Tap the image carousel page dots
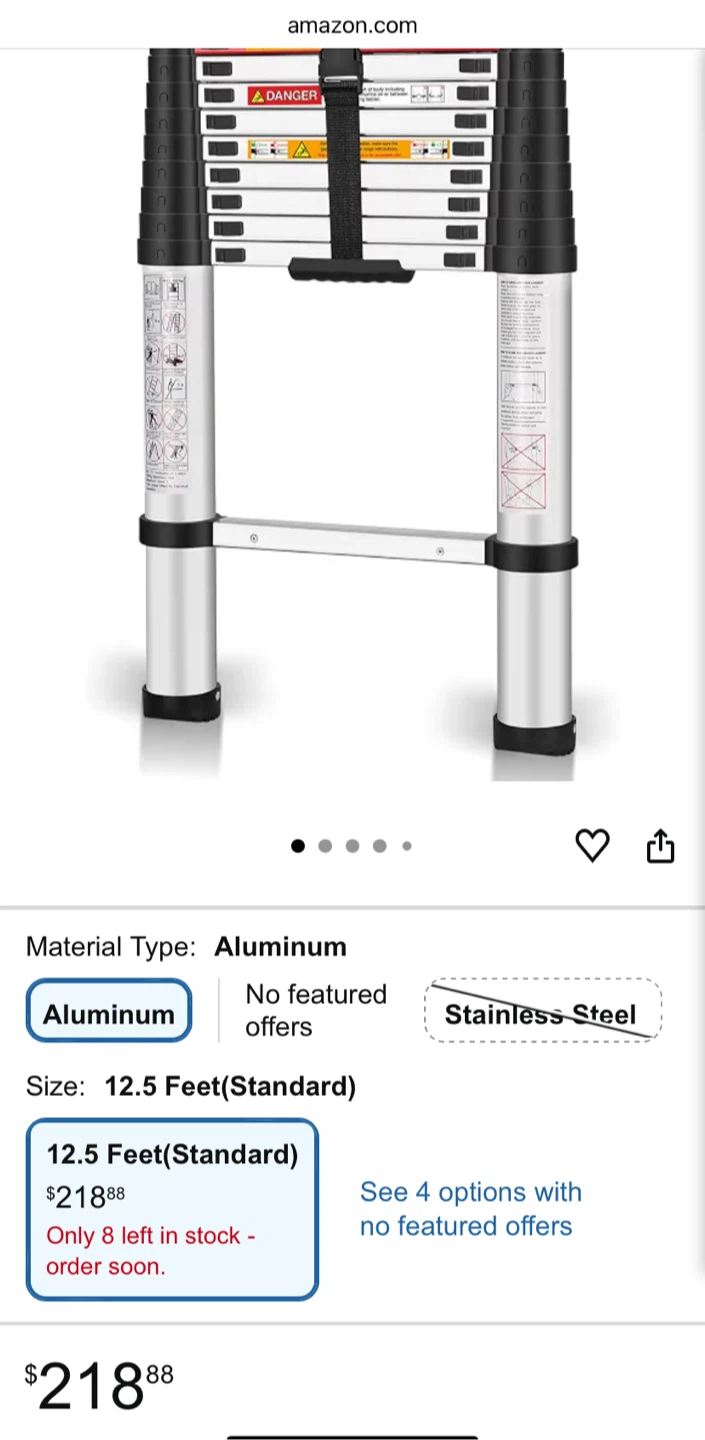Image resolution: width=705 pixels, height=1440 pixels. click(x=352, y=846)
